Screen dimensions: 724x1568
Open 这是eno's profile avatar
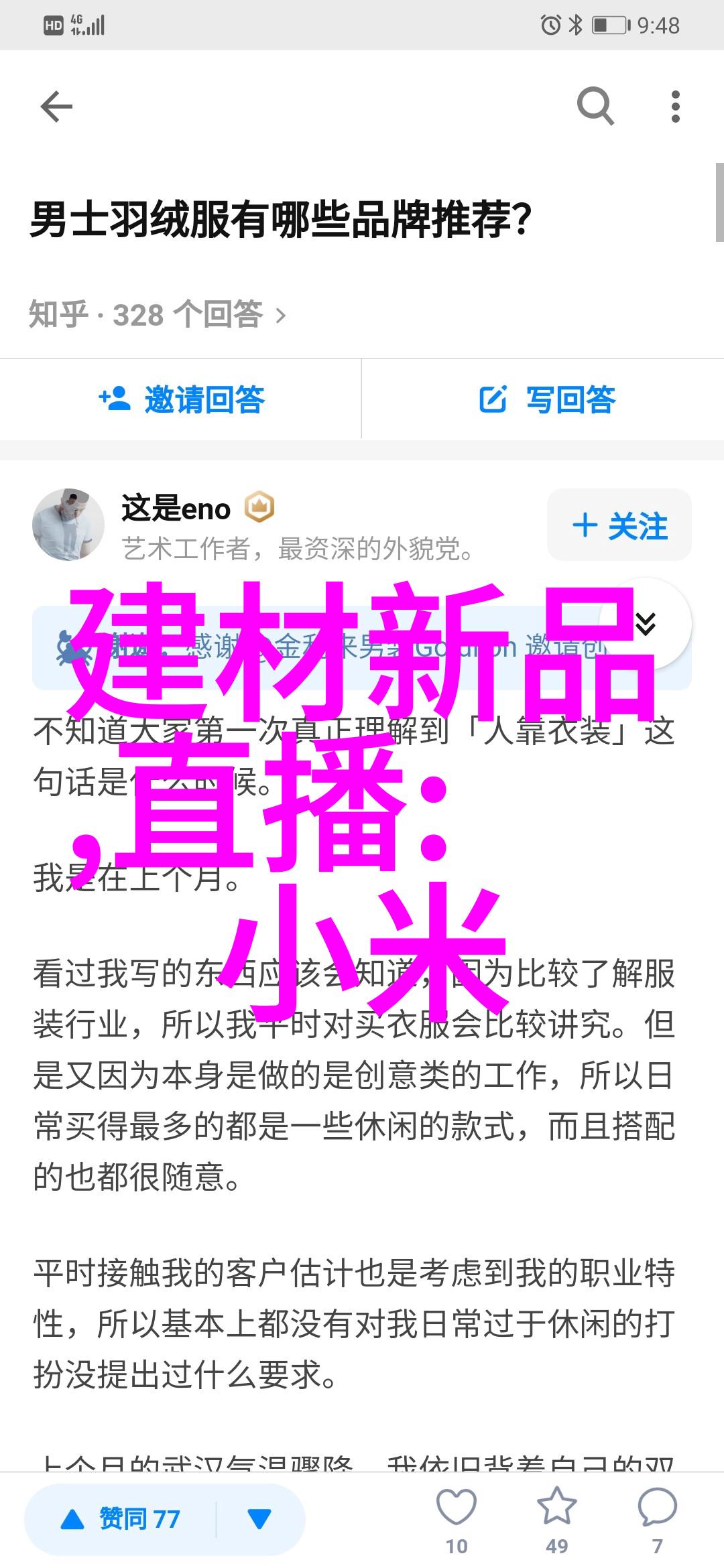tap(68, 525)
